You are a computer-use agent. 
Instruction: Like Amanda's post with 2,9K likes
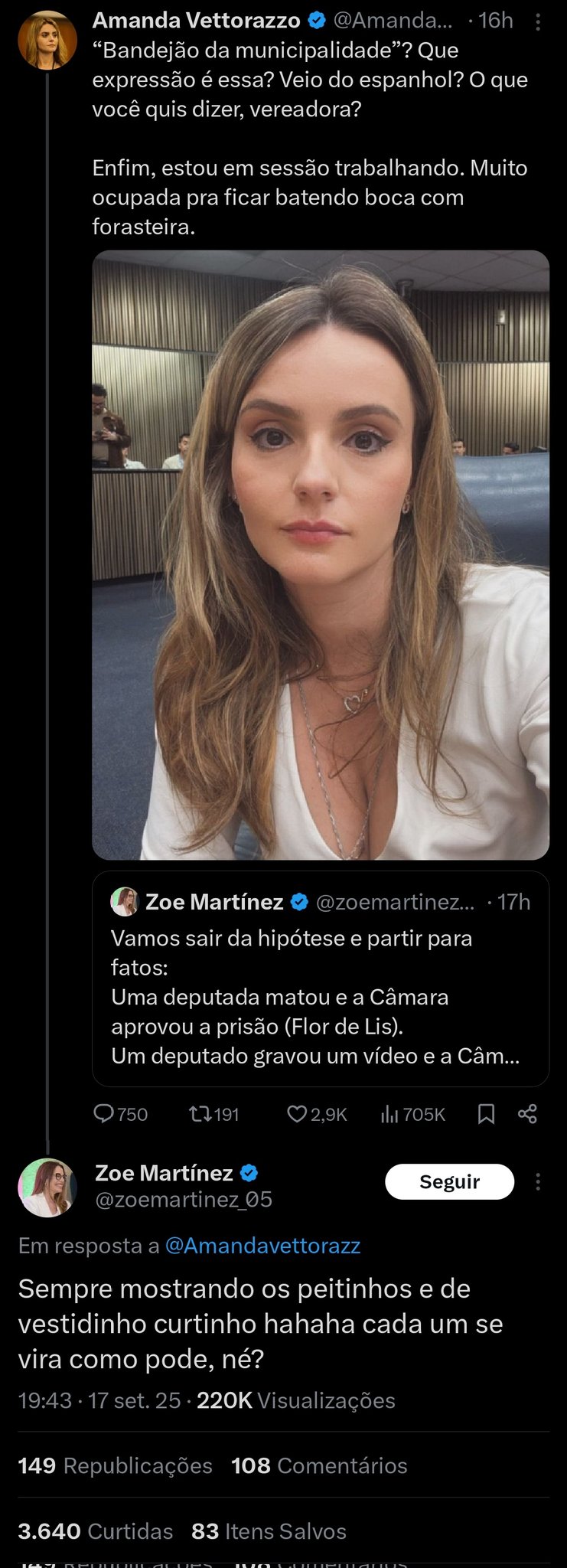(x=317, y=1114)
